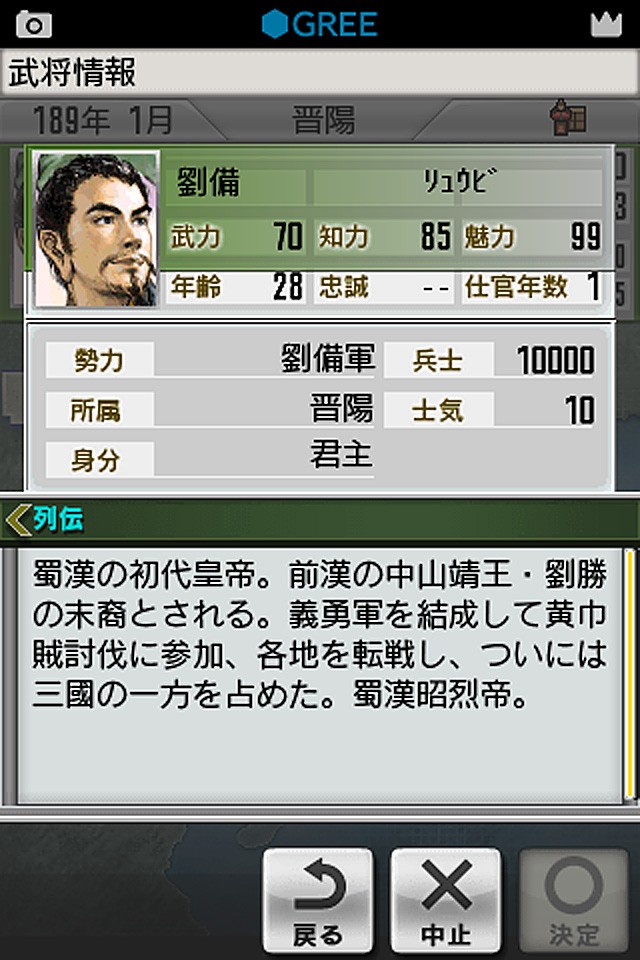Open the camera icon in the GREE bar
Viewport: 640px width, 960px height.
[x=34, y=24]
